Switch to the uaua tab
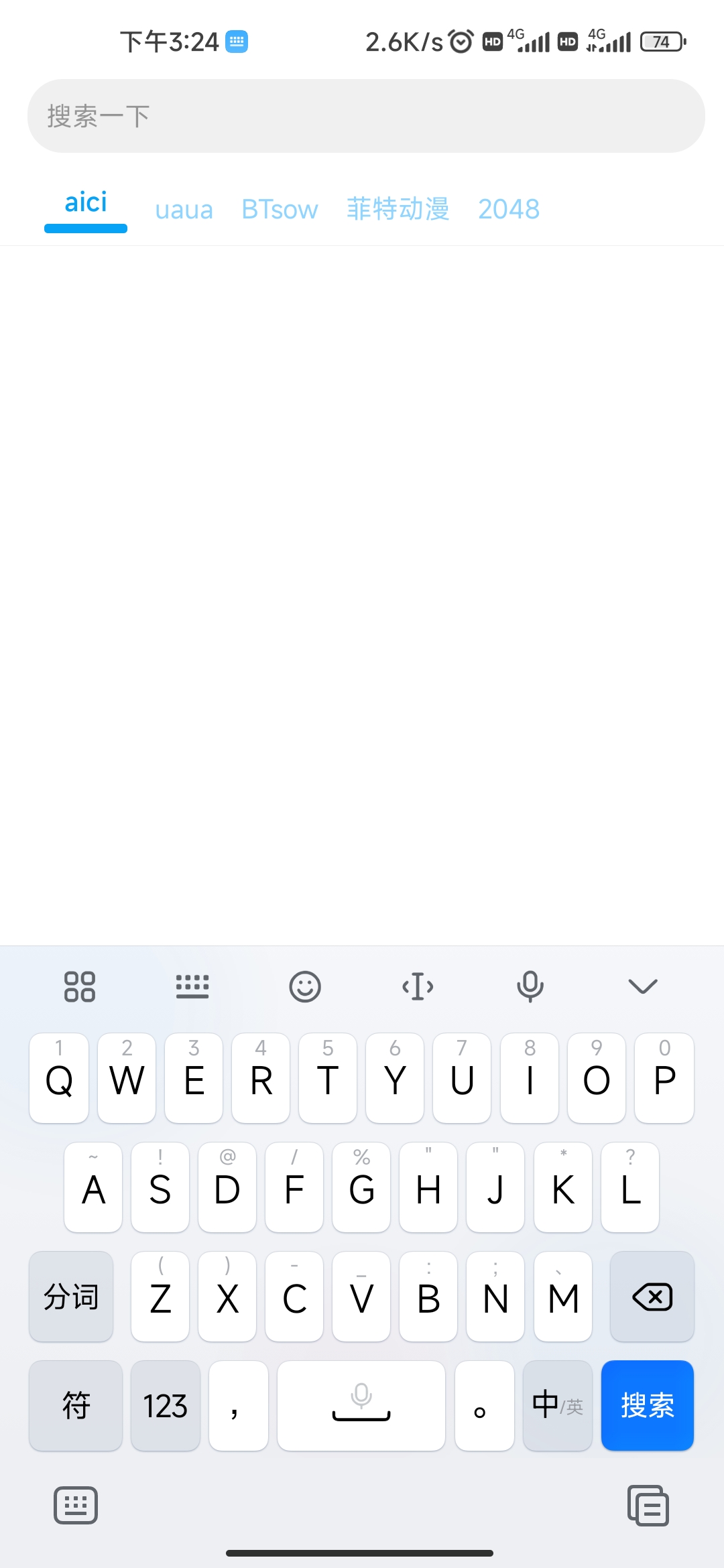 click(x=184, y=210)
